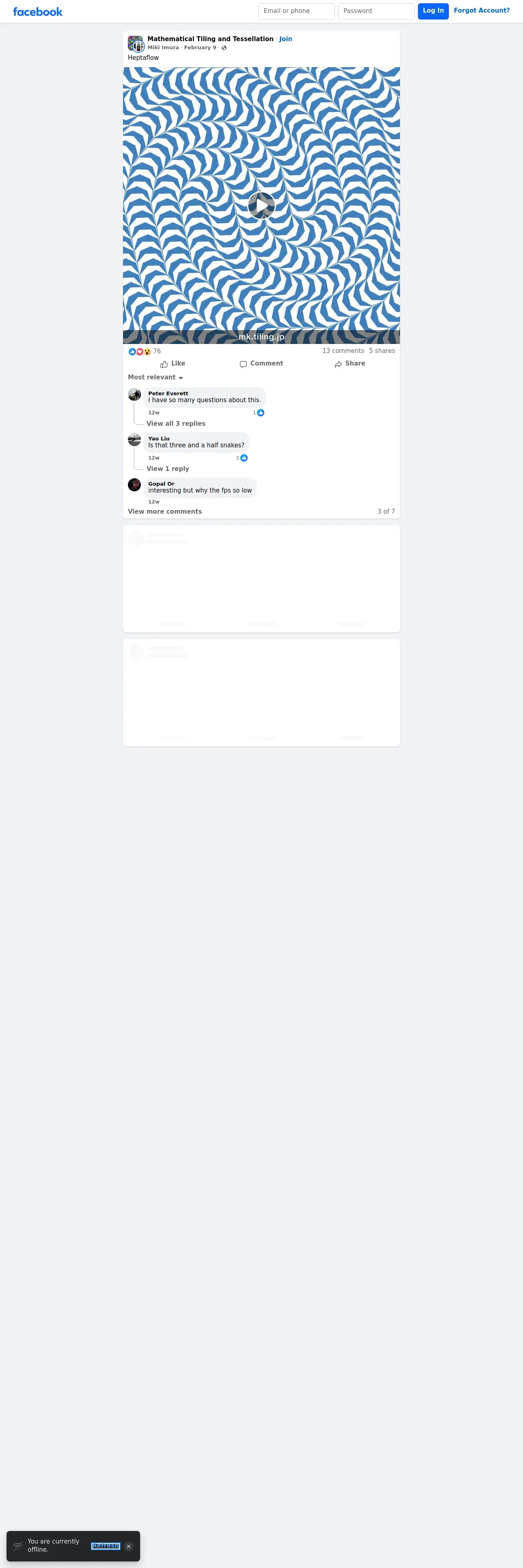Open Peter Everett's profile
523x1568 pixels.
pyautogui.click(x=168, y=393)
